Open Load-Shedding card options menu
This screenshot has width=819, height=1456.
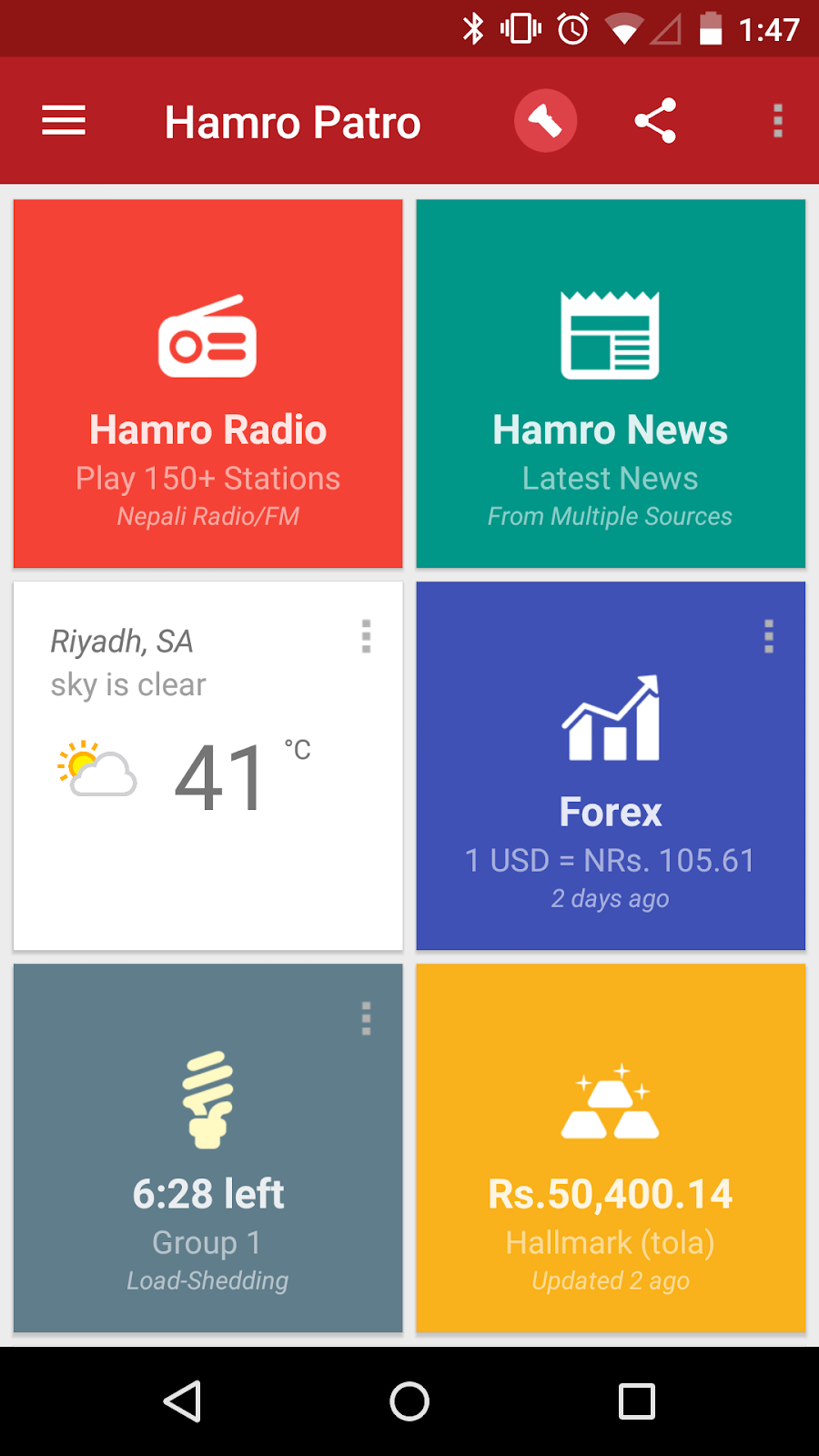[366, 1018]
